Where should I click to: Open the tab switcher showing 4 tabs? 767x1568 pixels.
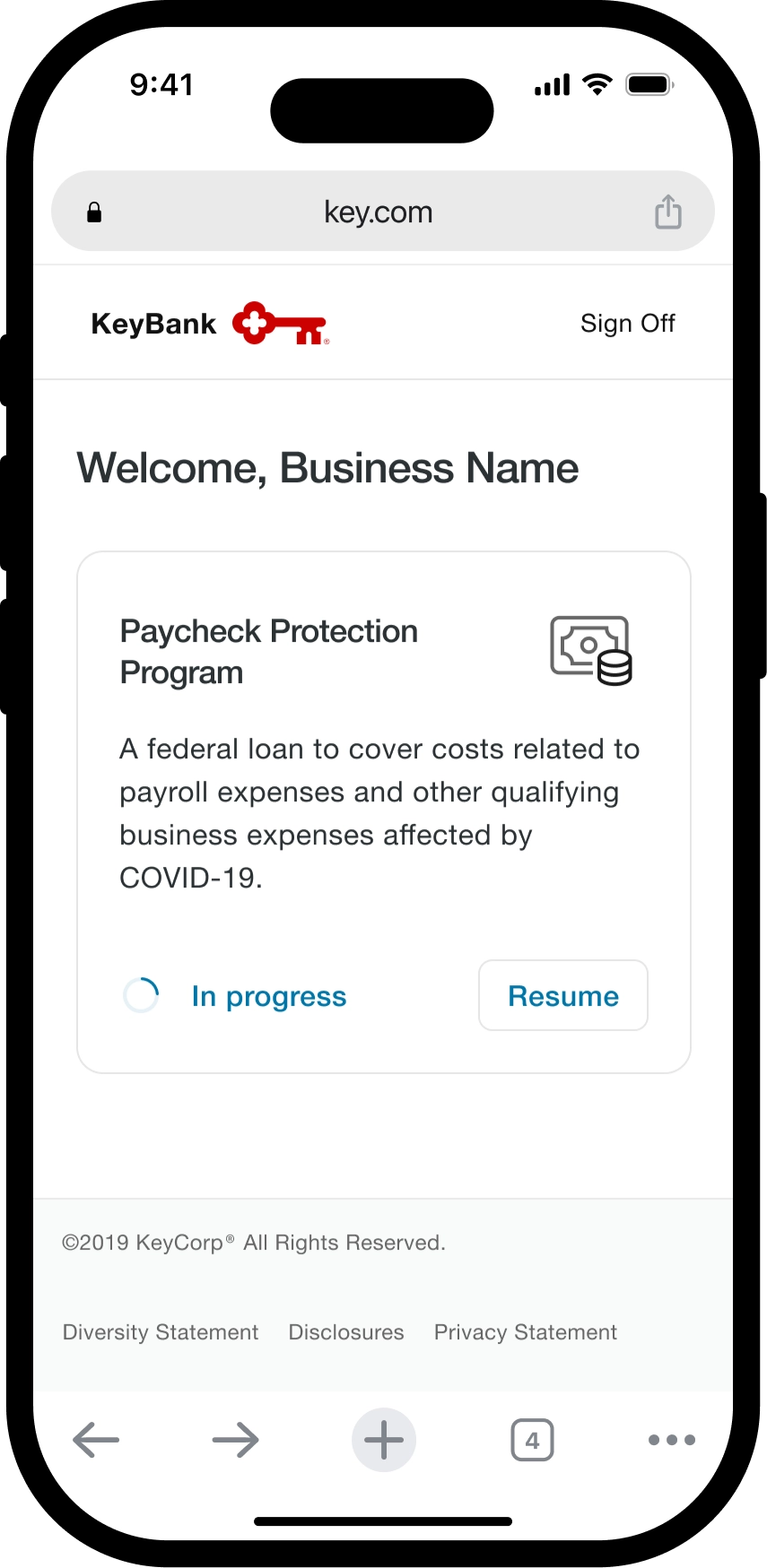532,1440
